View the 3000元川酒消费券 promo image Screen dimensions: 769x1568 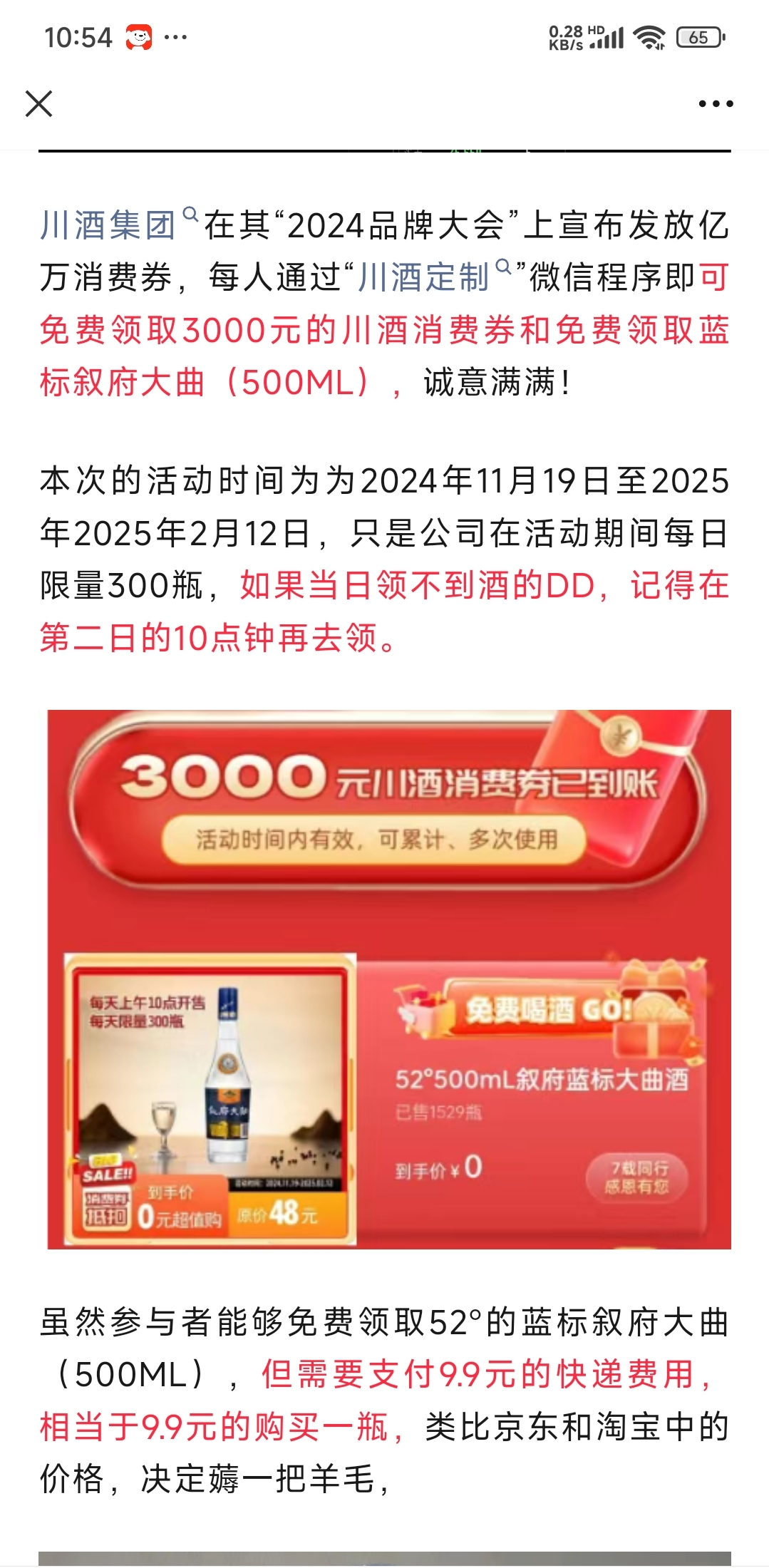point(389,979)
